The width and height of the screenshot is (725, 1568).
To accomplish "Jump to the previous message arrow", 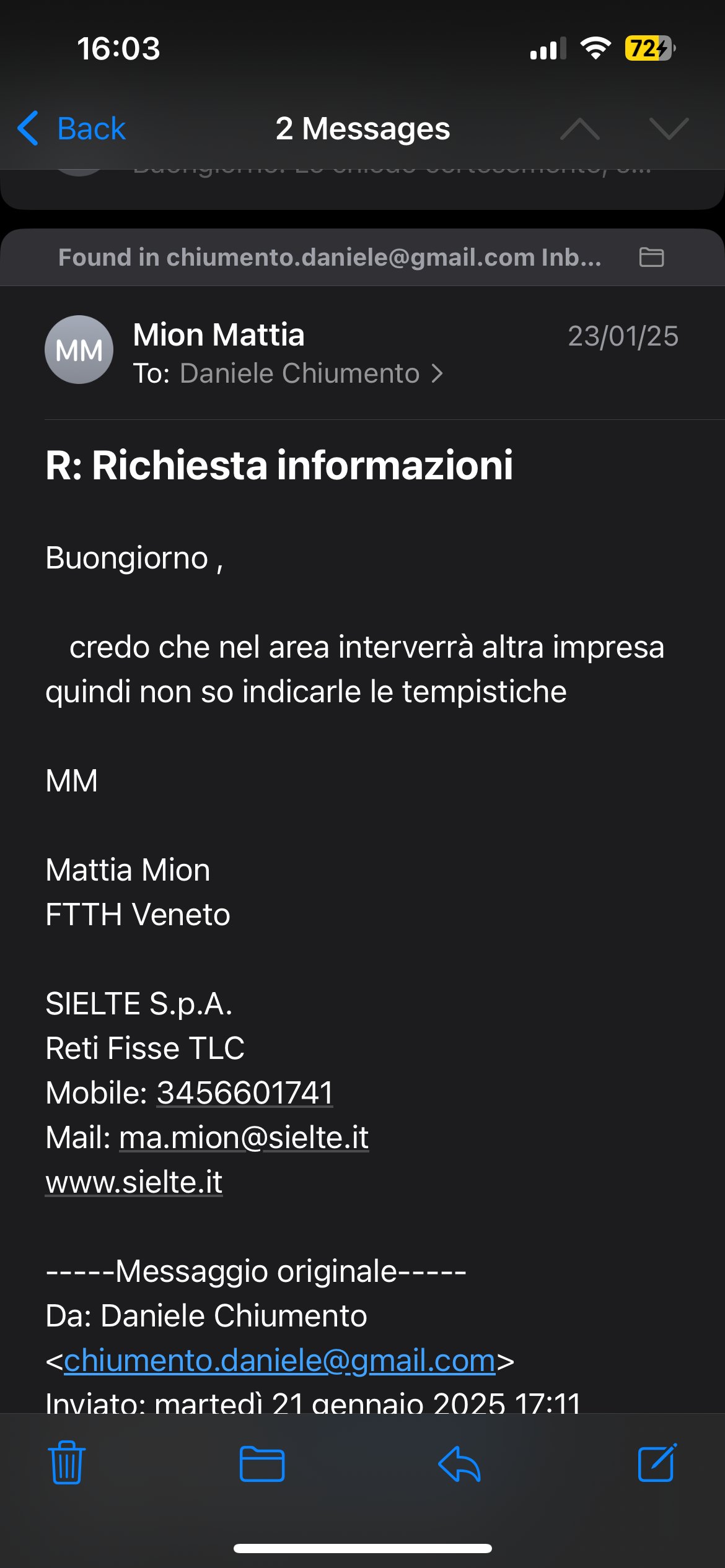I will 579,129.
